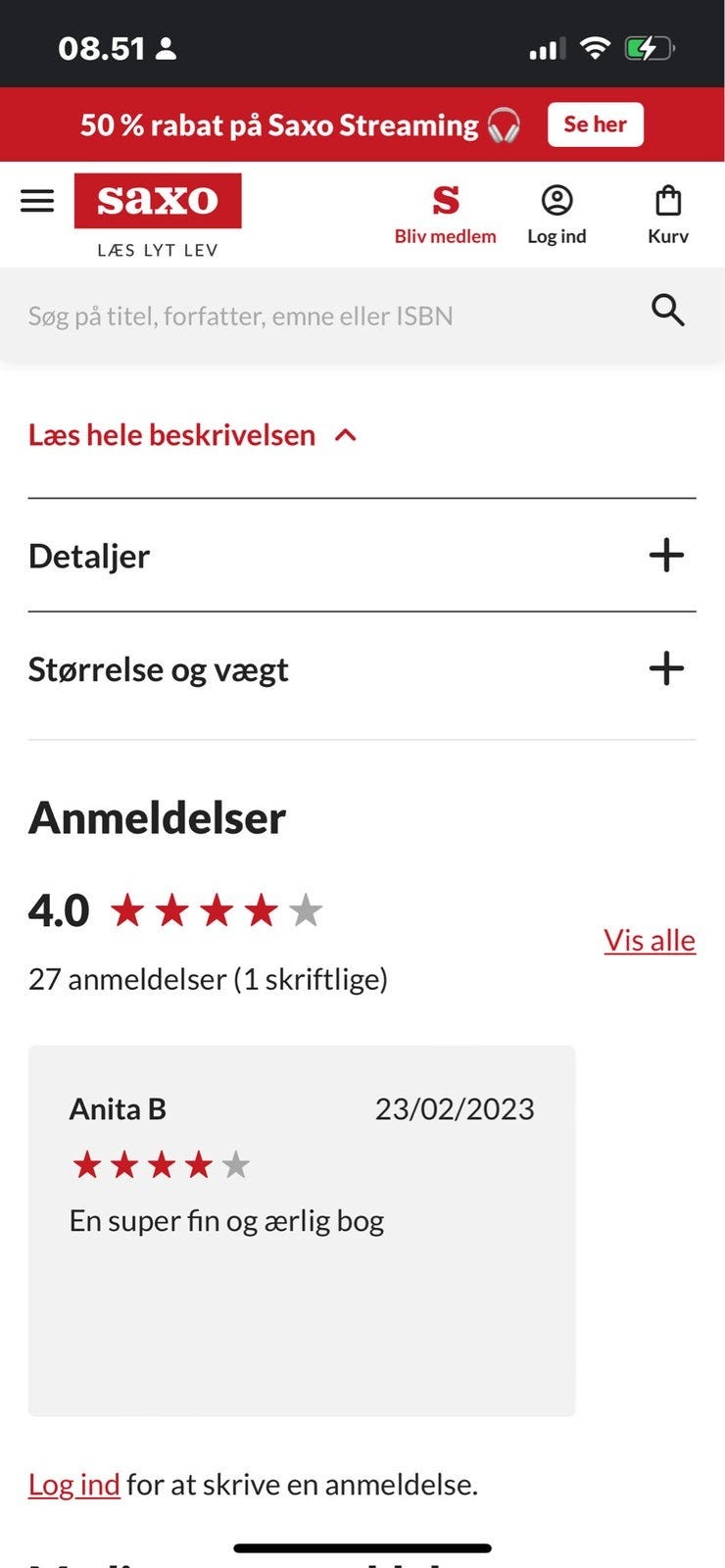Screen dimensions: 725x1568
Task: Click the Se her banner button
Action: (x=595, y=124)
